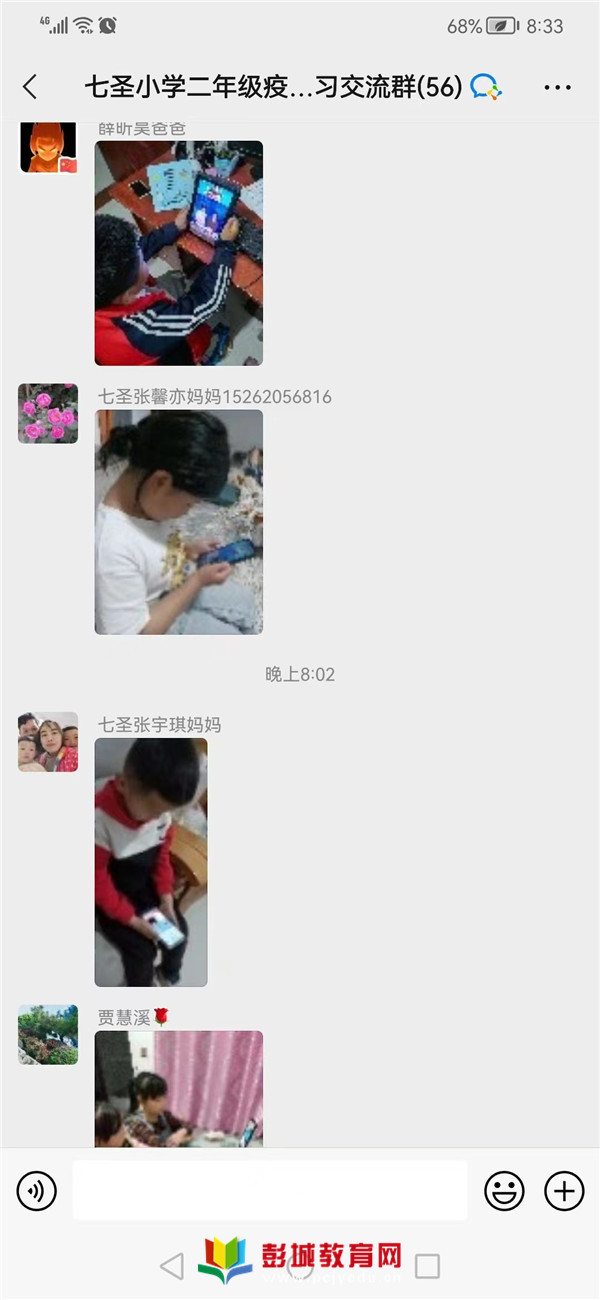Open the plus attachments menu

(564, 1191)
